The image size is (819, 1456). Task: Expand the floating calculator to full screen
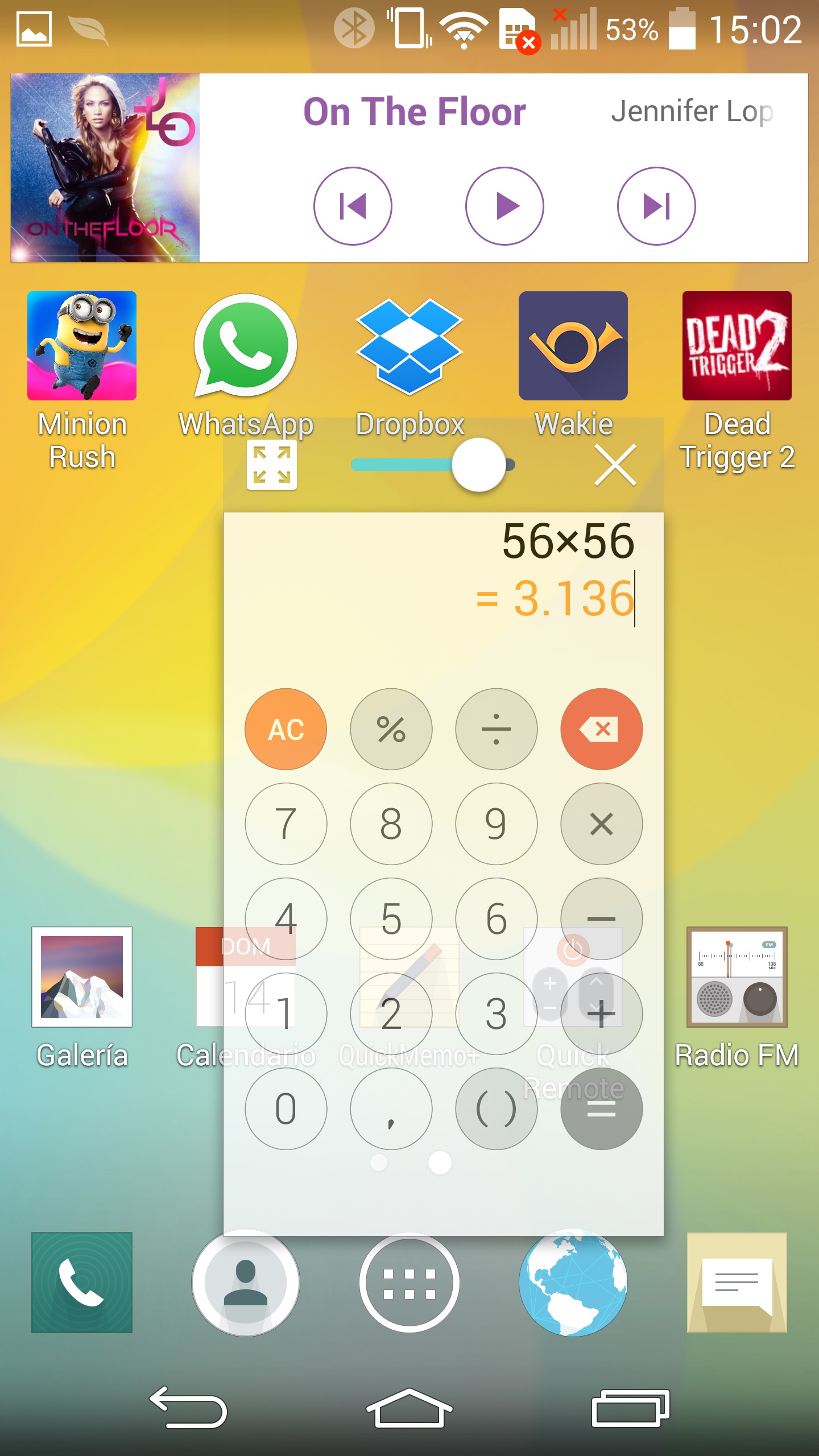[x=271, y=465]
